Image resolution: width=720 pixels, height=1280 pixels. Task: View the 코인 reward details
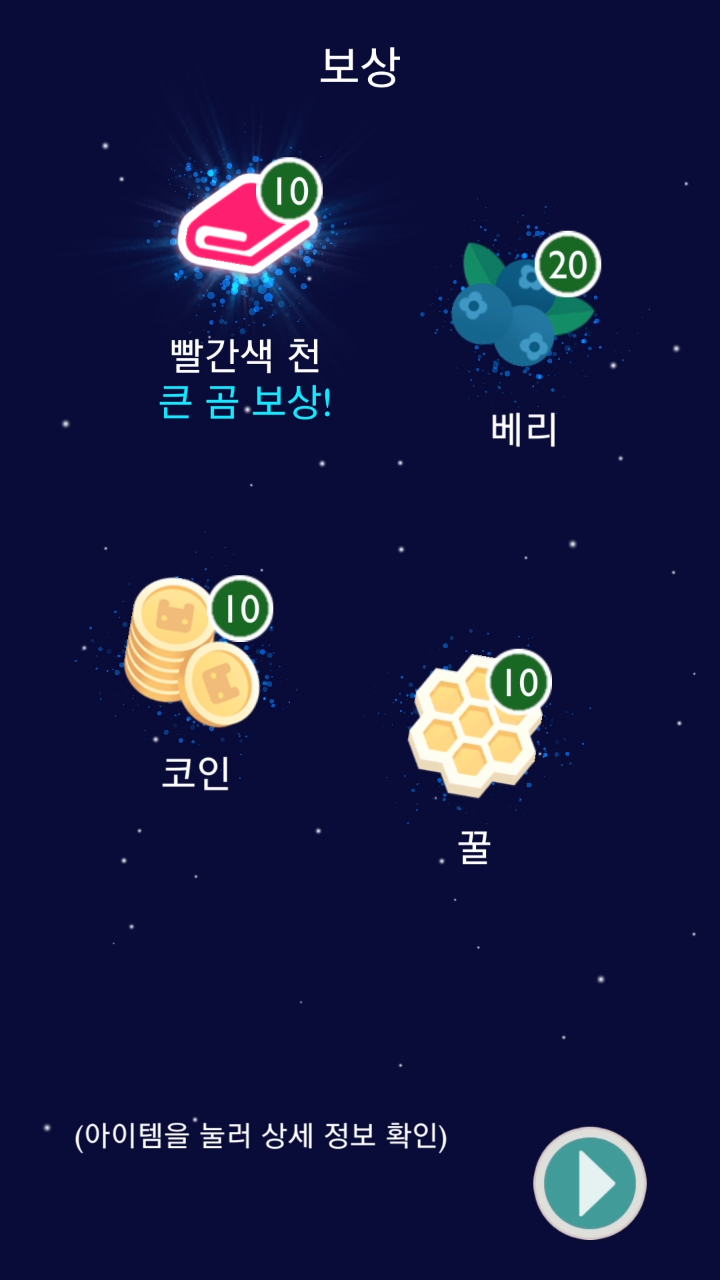(x=196, y=650)
